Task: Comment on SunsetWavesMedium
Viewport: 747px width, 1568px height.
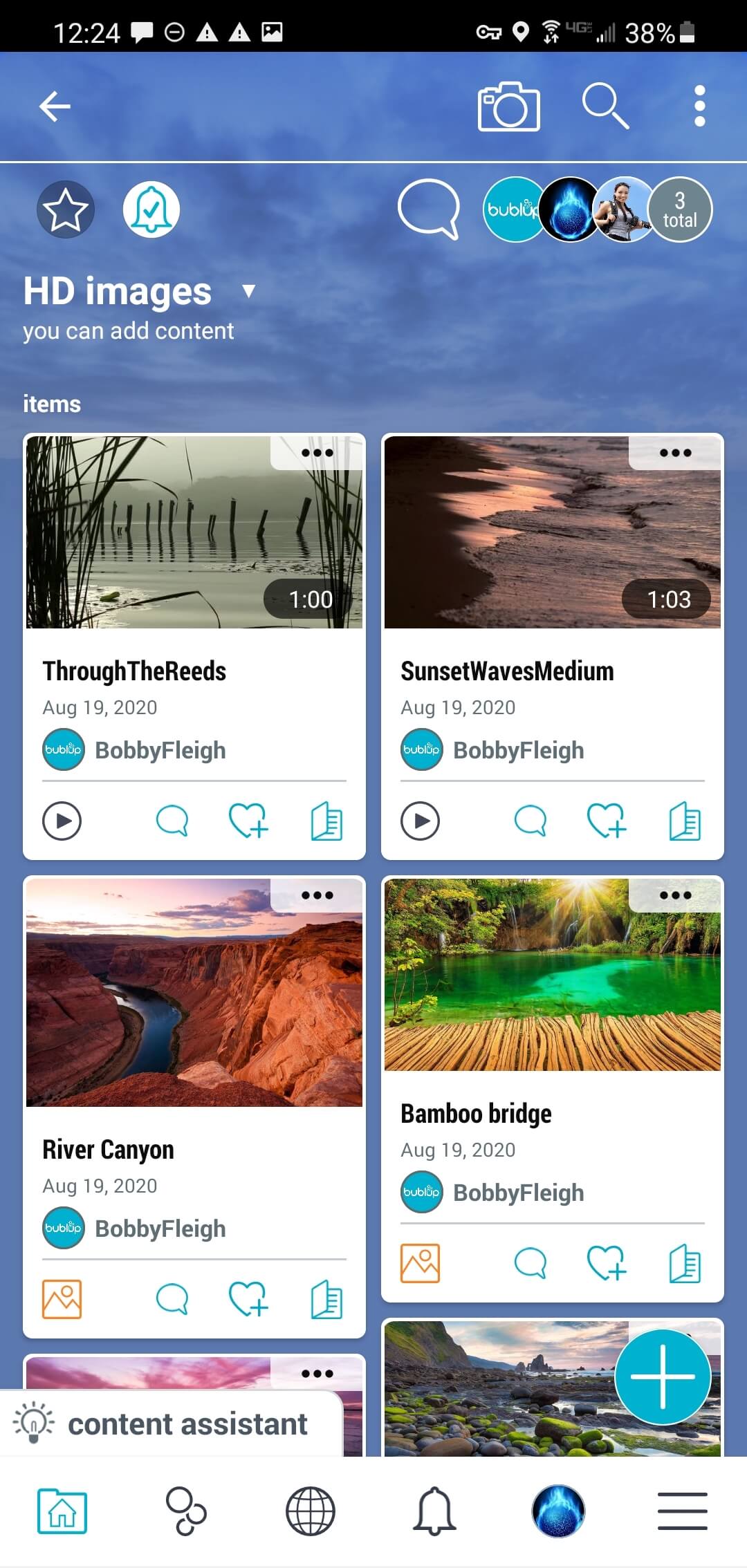Action: point(531,821)
